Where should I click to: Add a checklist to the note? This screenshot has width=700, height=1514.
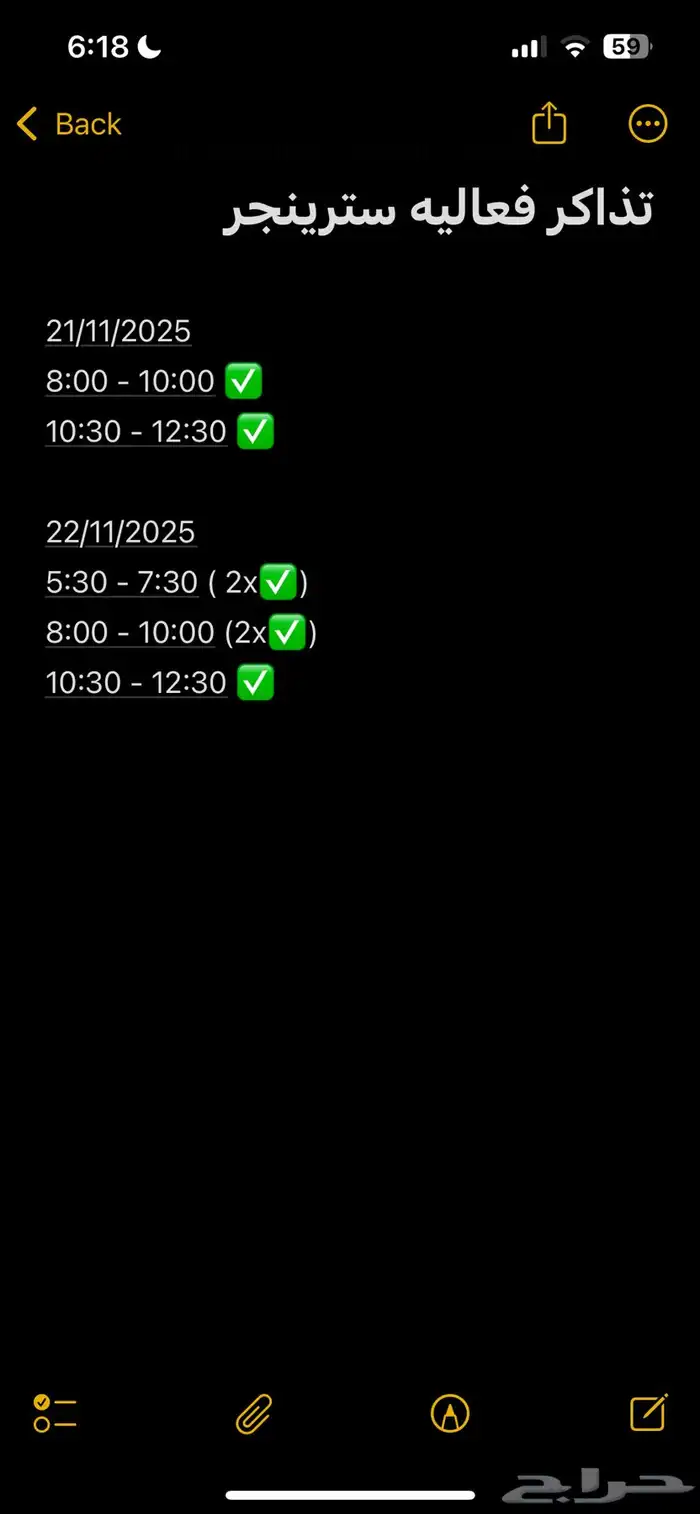(x=55, y=1413)
